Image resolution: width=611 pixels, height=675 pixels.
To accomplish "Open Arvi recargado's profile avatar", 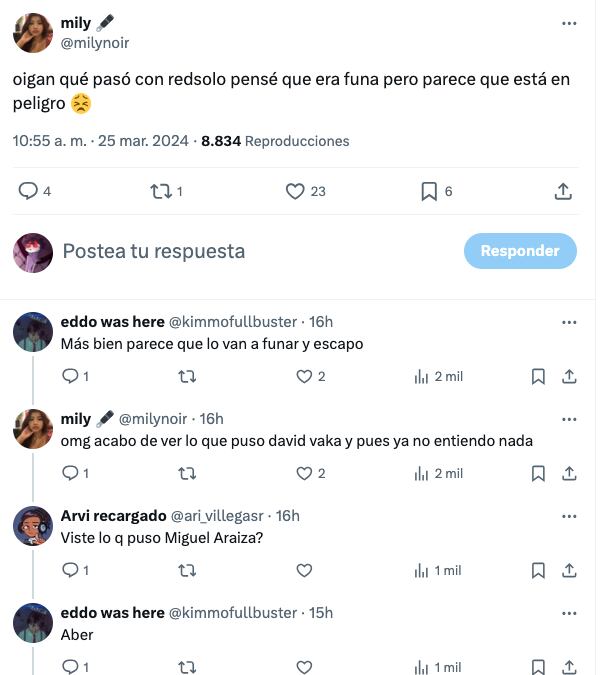I will [x=33, y=525].
